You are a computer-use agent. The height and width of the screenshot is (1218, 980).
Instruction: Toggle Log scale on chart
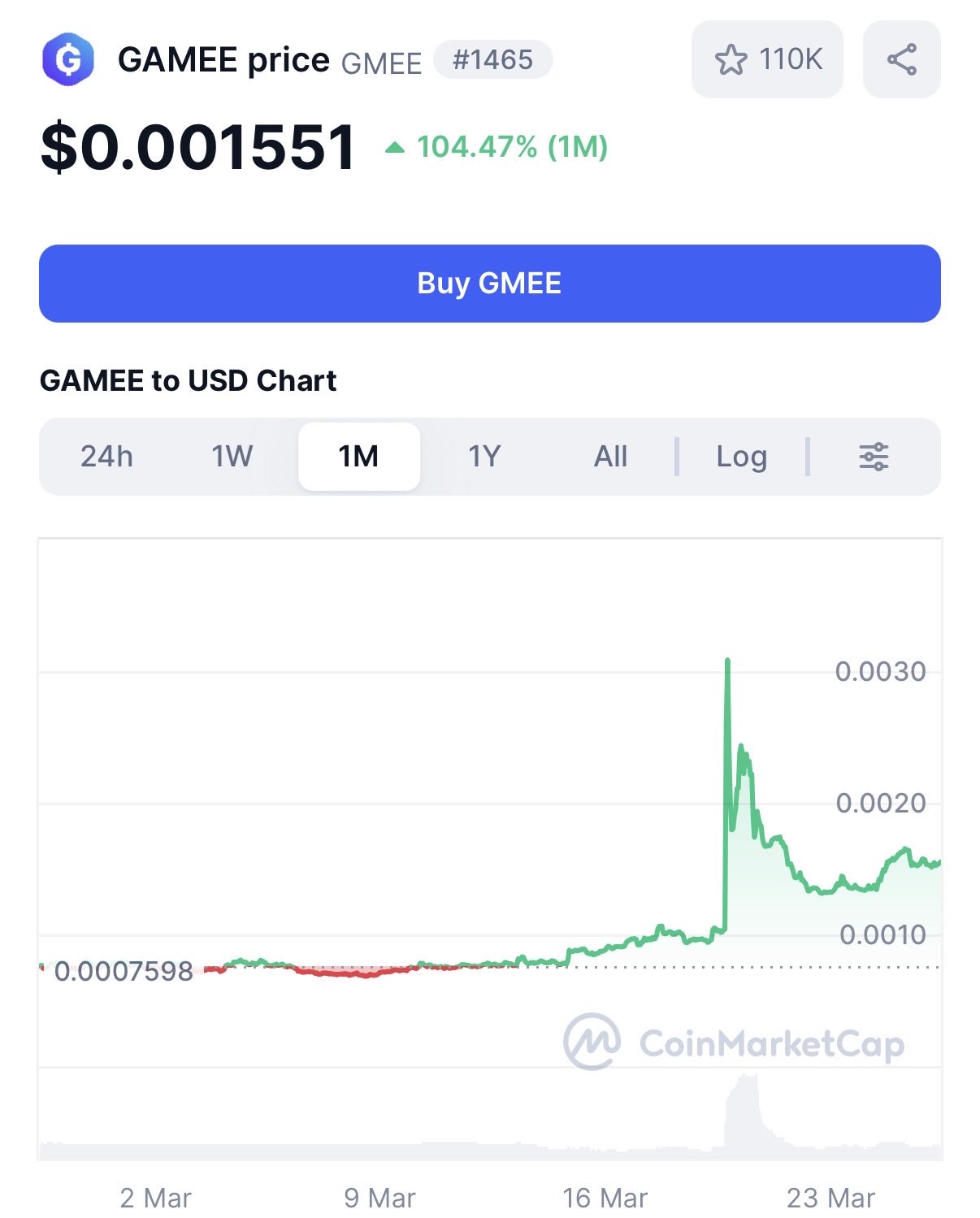[741, 457]
